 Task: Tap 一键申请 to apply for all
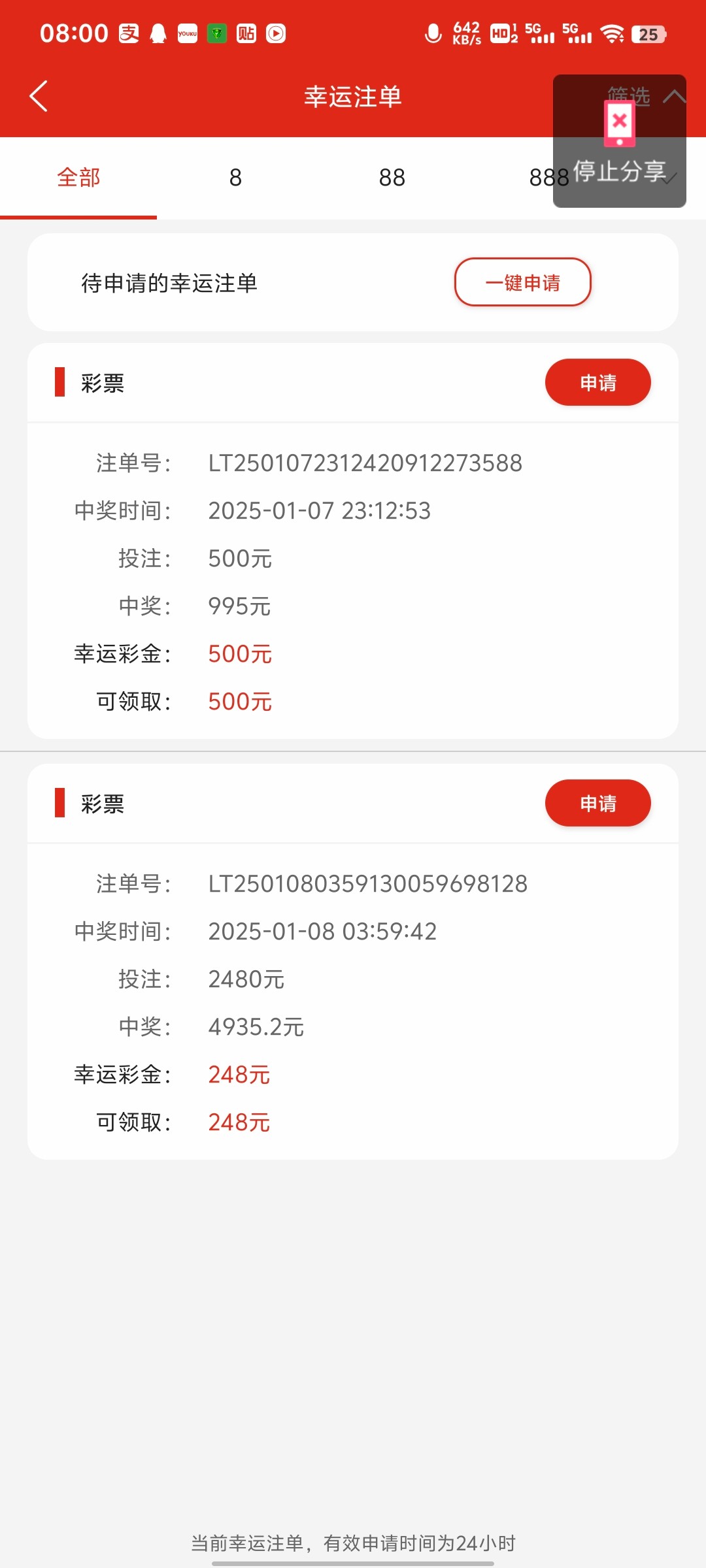click(522, 282)
